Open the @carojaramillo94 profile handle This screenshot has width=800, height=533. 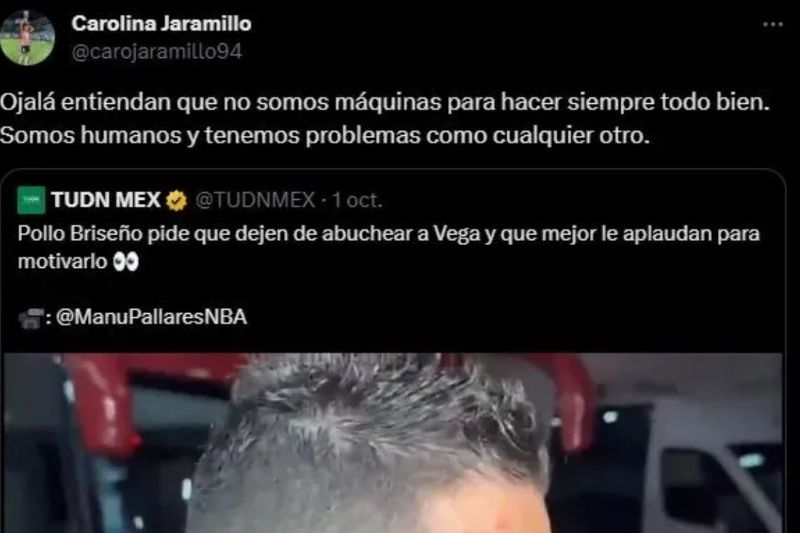[157, 50]
